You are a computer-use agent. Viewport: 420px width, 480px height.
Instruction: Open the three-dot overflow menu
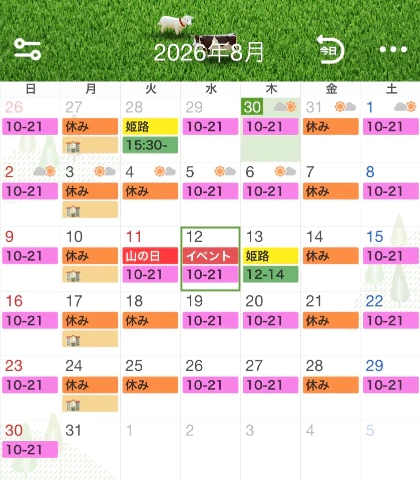tap(393, 50)
